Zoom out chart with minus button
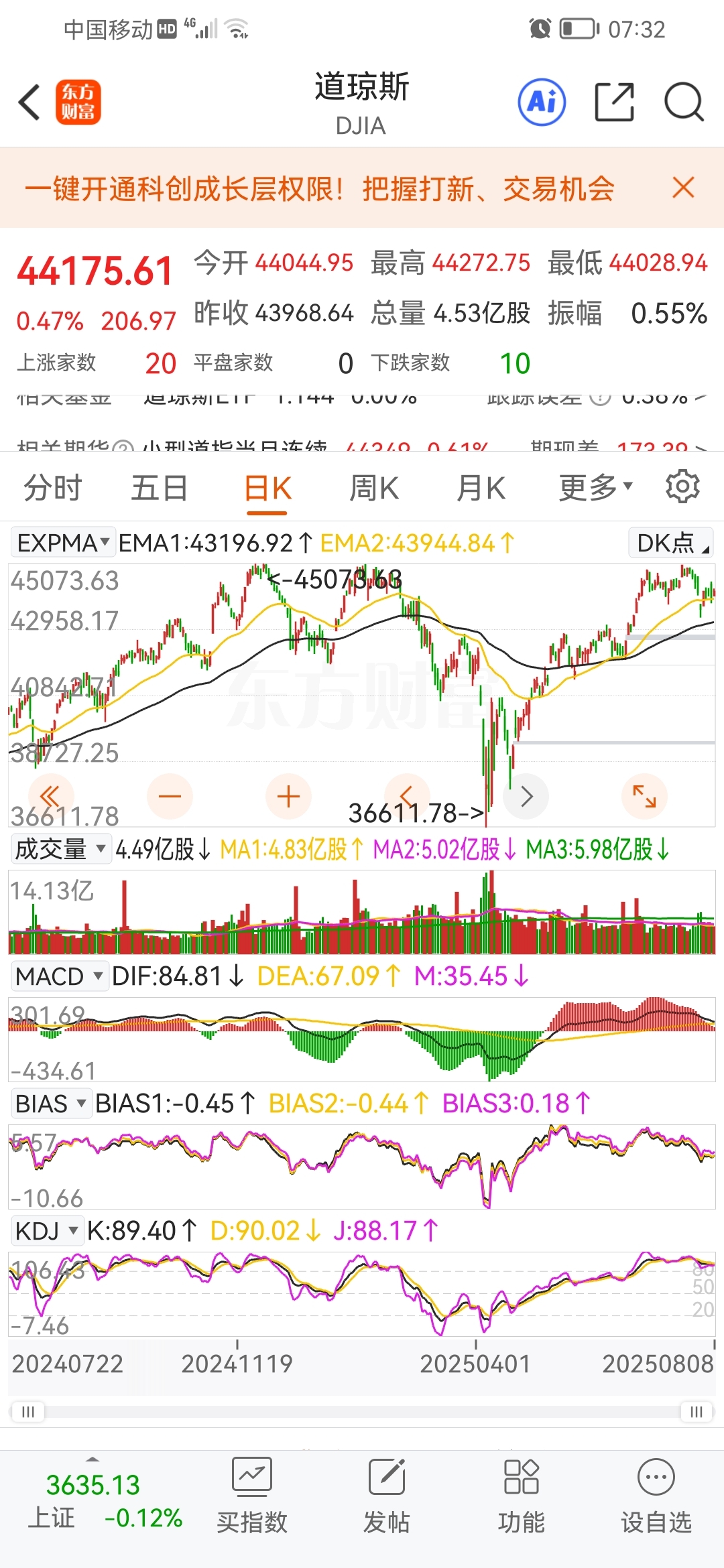 tap(170, 796)
